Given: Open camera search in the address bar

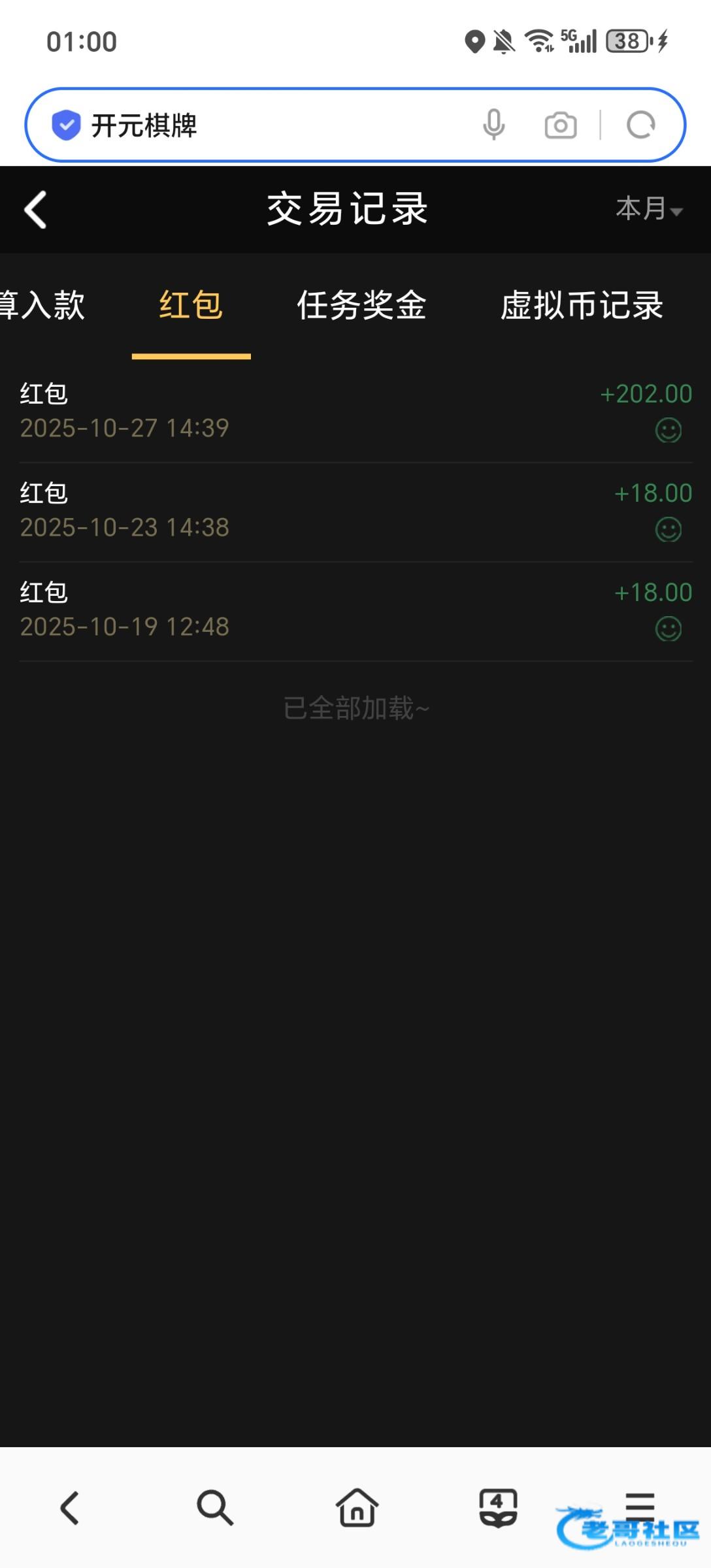Looking at the screenshot, I should (561, 125).
